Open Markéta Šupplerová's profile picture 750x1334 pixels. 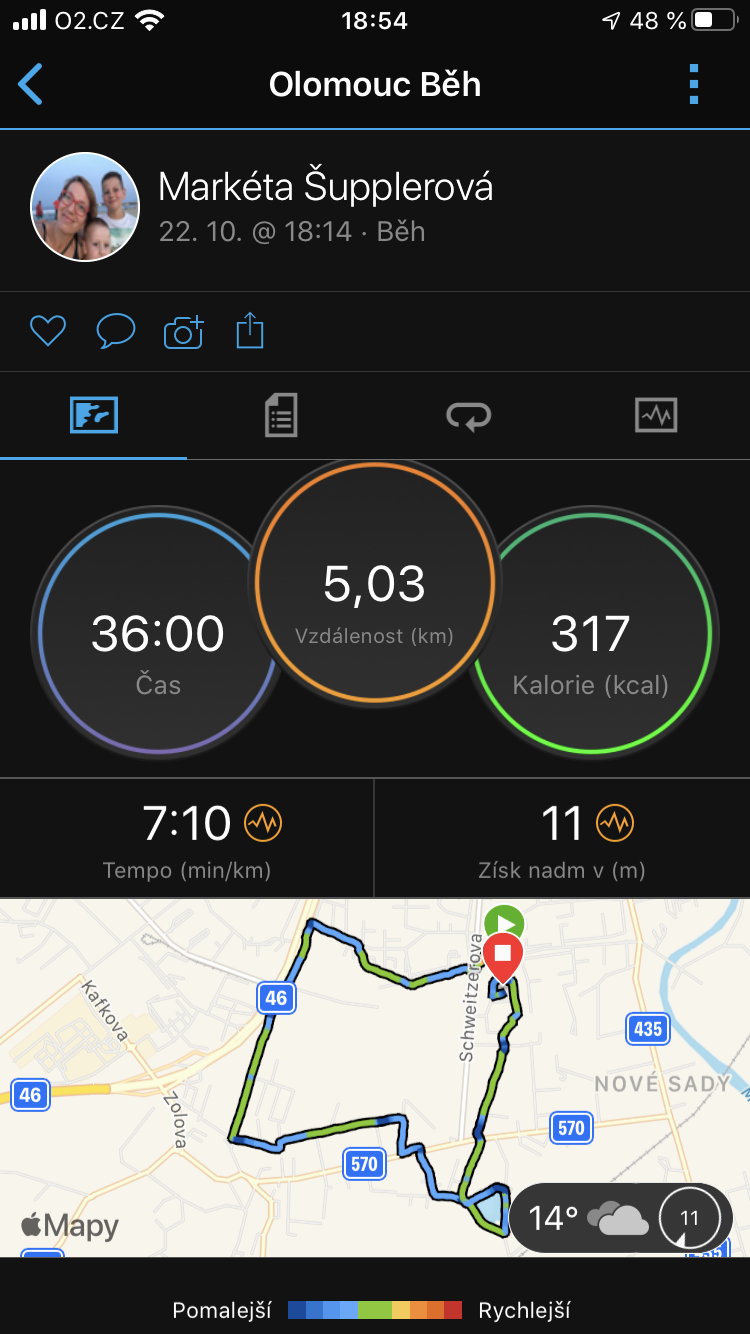pyautogui.click(x=85, y=207)
